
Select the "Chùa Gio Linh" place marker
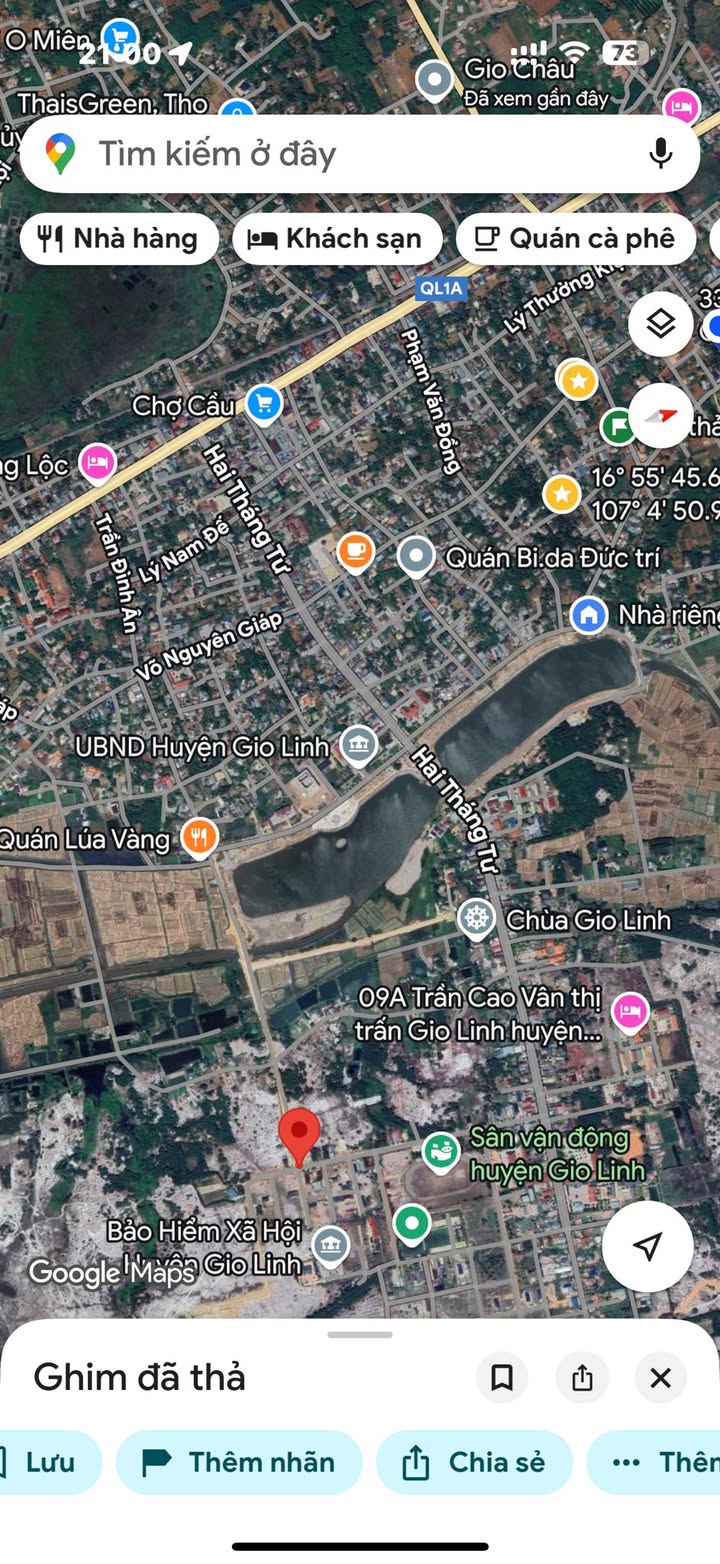coord(476,919)
